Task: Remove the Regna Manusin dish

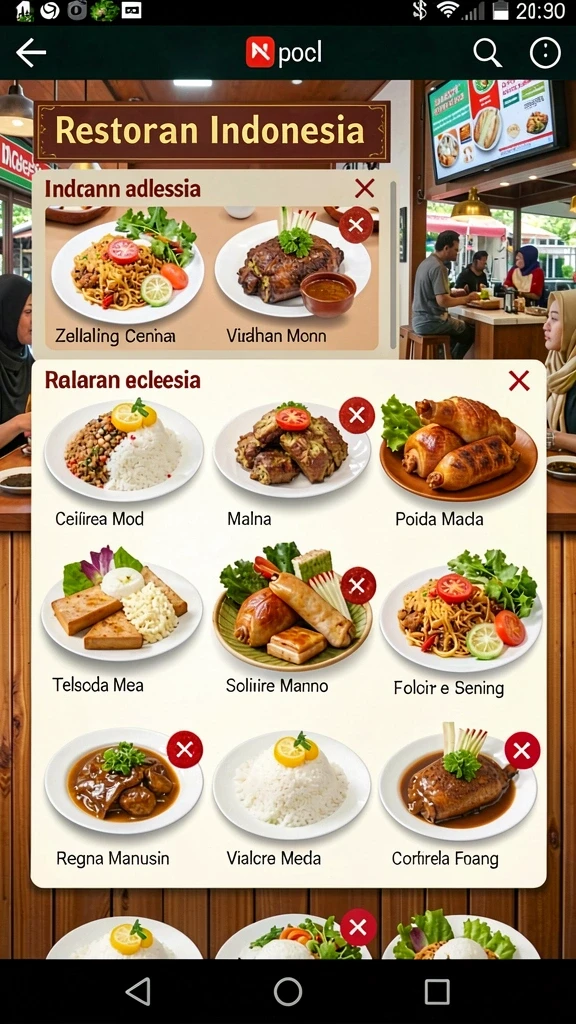Action: [185, 749]
